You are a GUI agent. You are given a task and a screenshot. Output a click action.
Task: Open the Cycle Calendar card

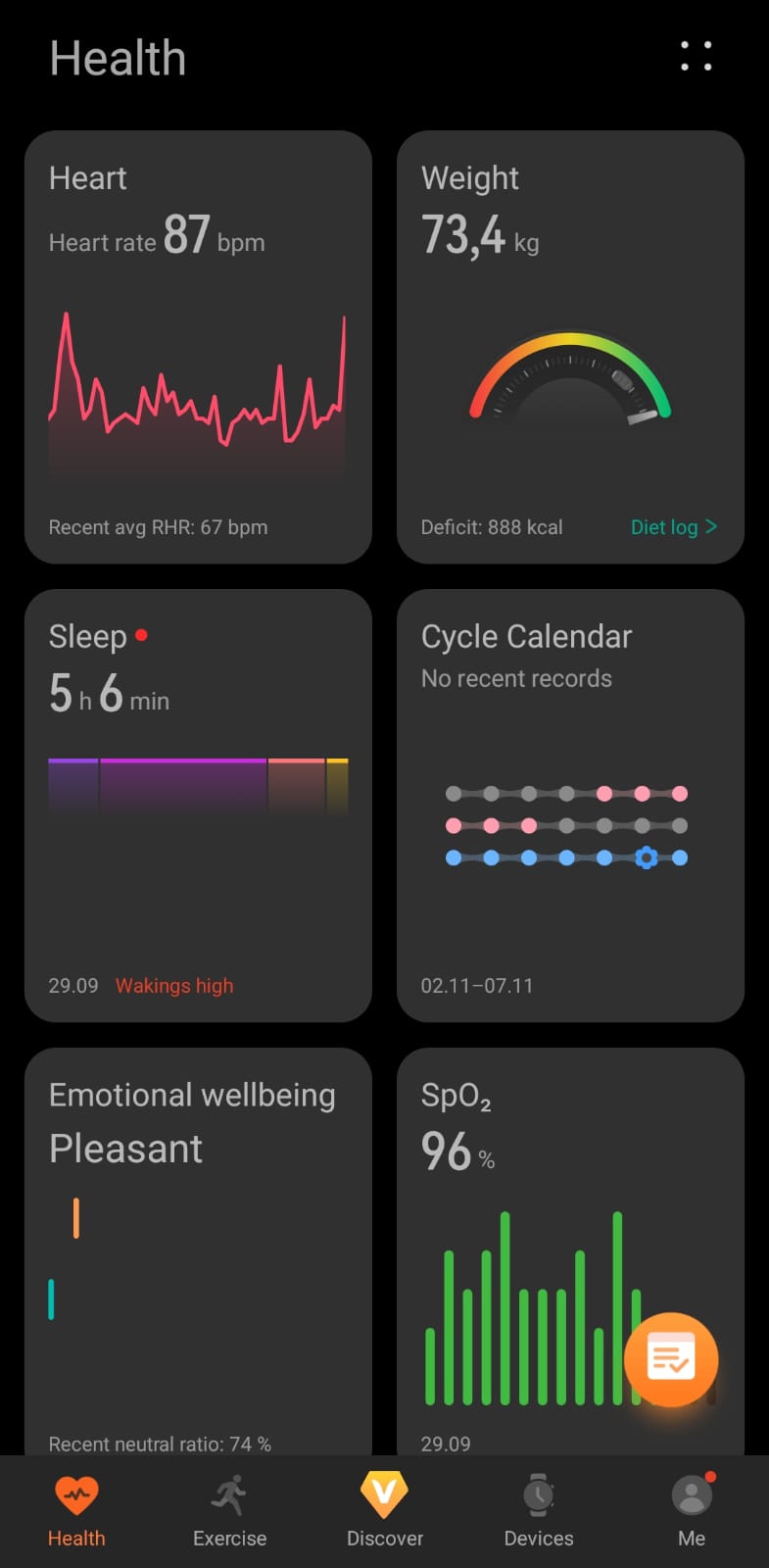(570, 805)
